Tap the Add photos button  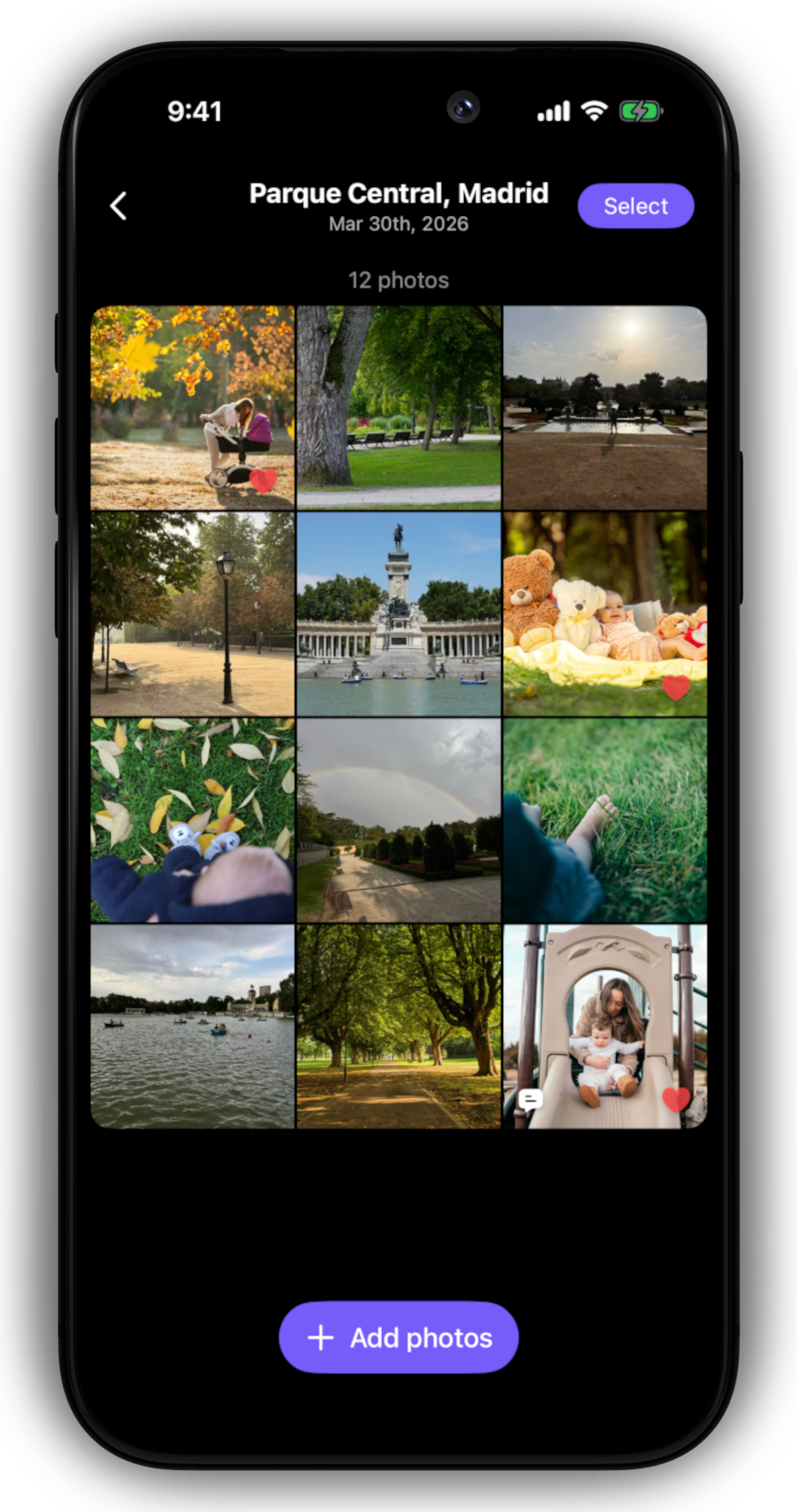[x=398, y=1337]
